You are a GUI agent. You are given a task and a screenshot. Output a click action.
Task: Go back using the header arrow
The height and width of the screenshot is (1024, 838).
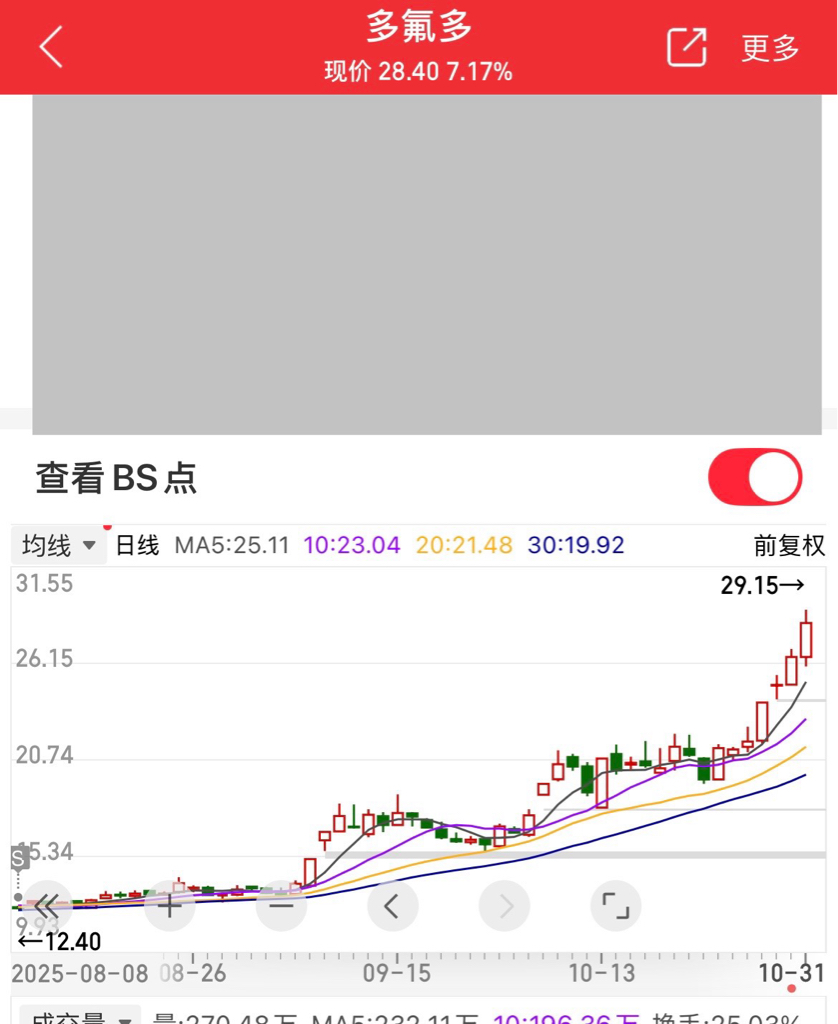point(51,47)
